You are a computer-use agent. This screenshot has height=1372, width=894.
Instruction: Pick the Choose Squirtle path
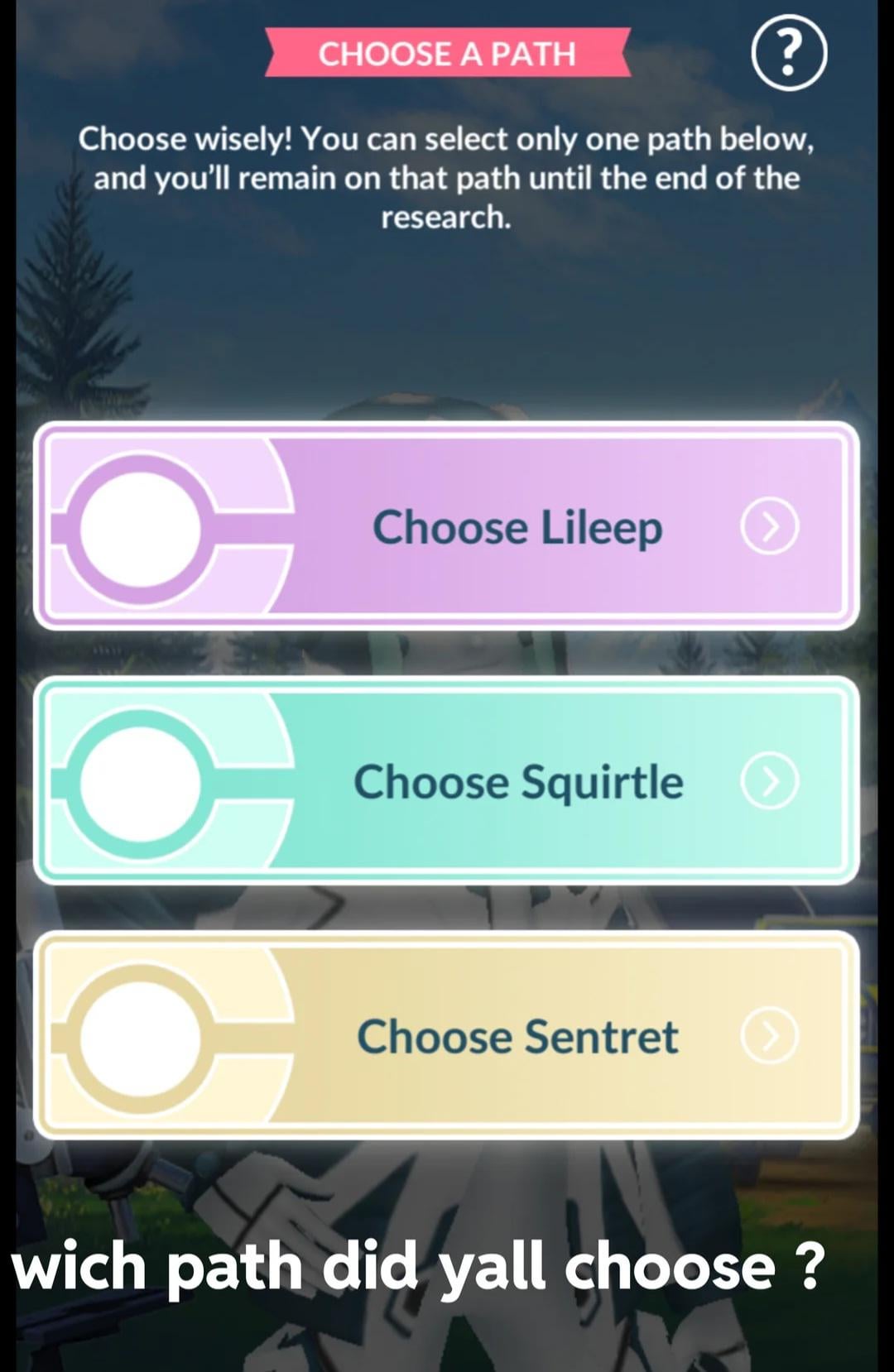tap(446, 781)
